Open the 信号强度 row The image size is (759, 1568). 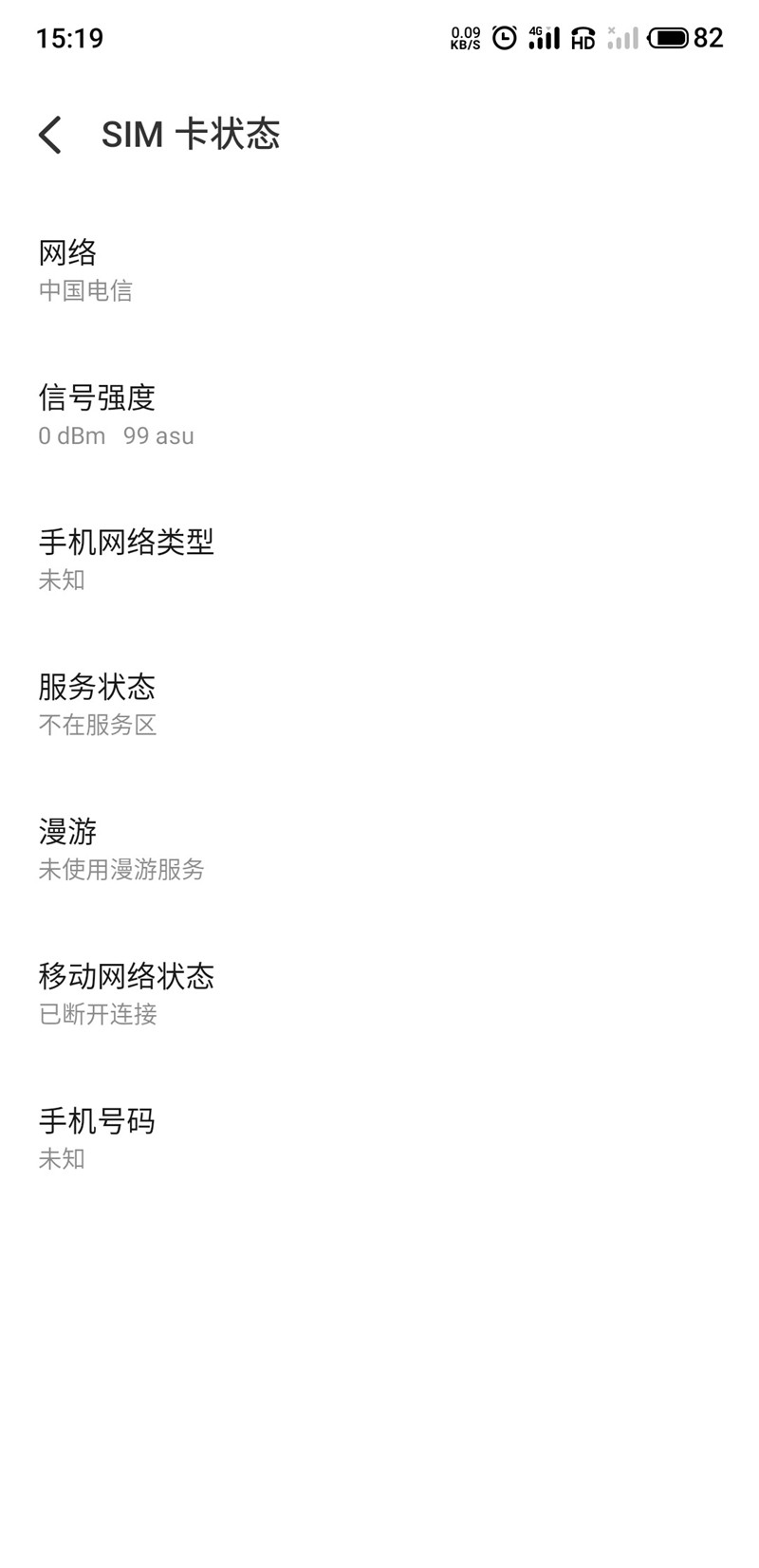(379, 415)
